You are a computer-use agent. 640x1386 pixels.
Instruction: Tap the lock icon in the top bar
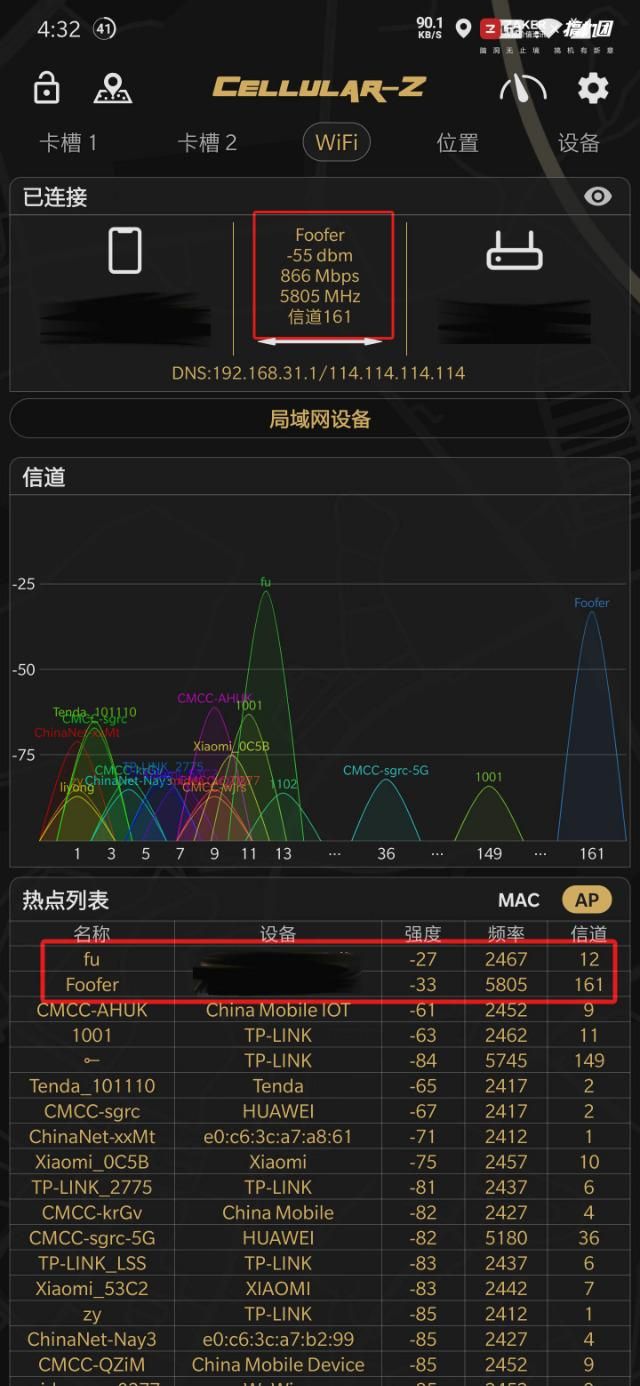[x=47, y=88]
